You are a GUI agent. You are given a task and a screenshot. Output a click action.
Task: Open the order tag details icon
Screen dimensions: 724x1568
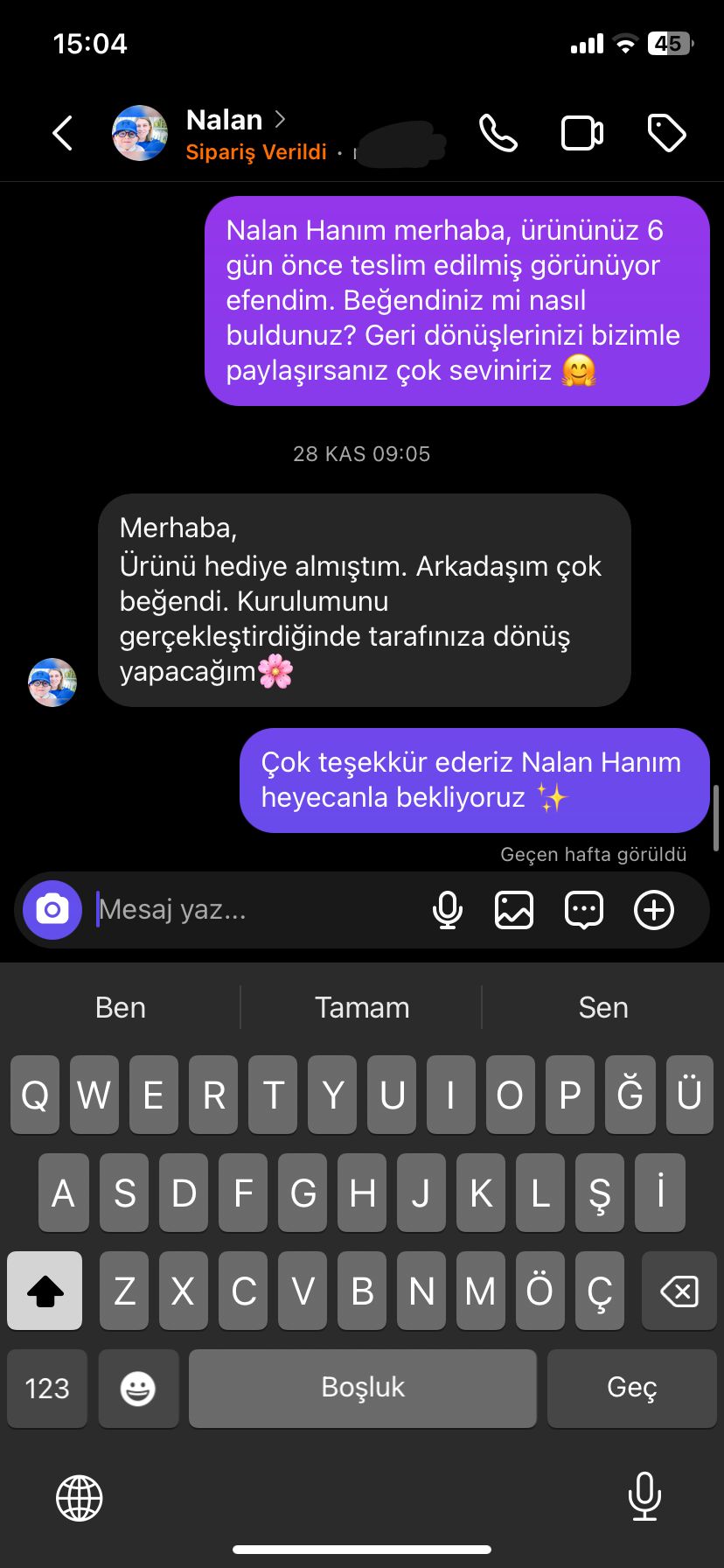pos(666,133)
